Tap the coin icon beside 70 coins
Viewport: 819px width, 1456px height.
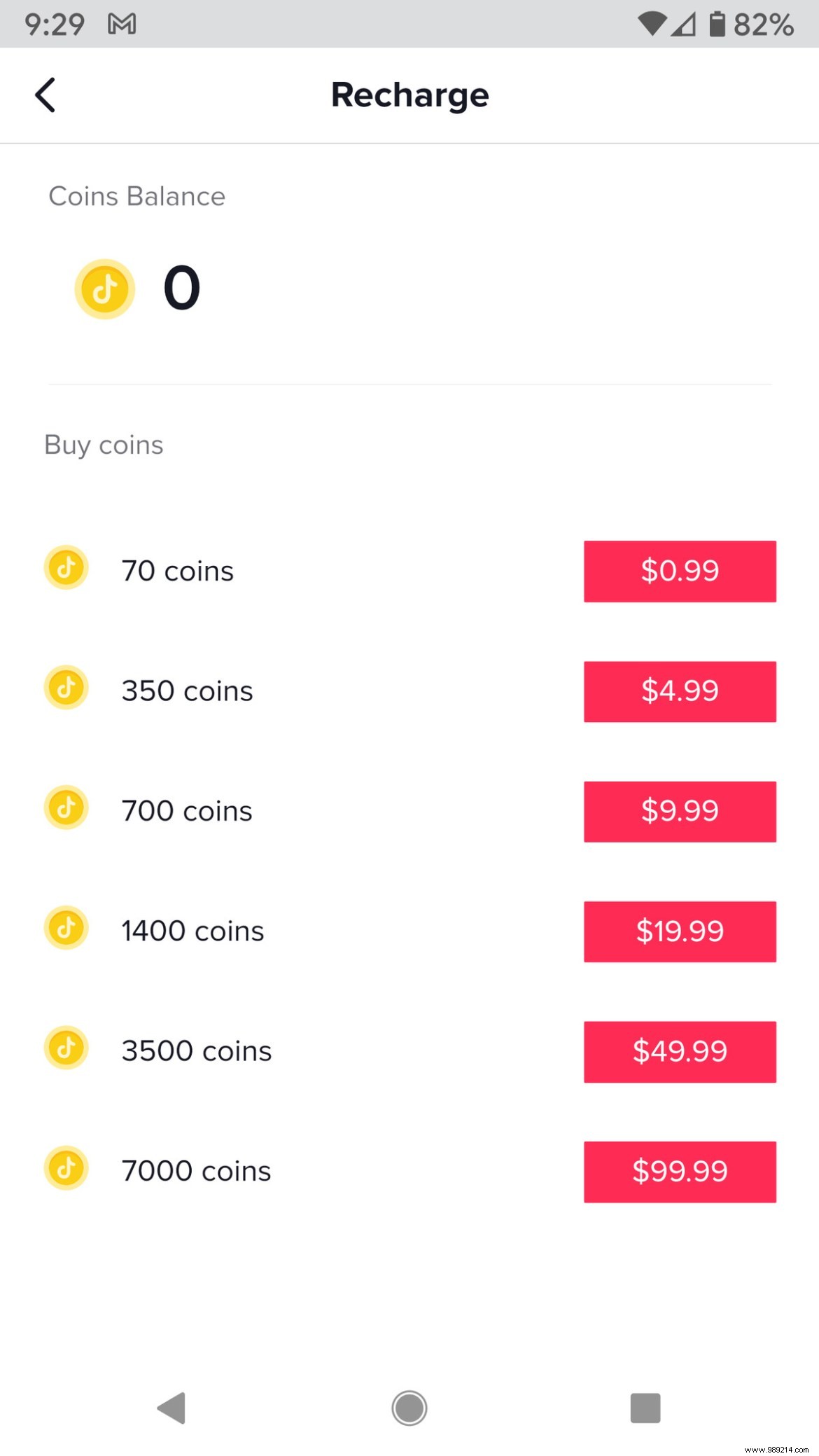pos(65,569)
